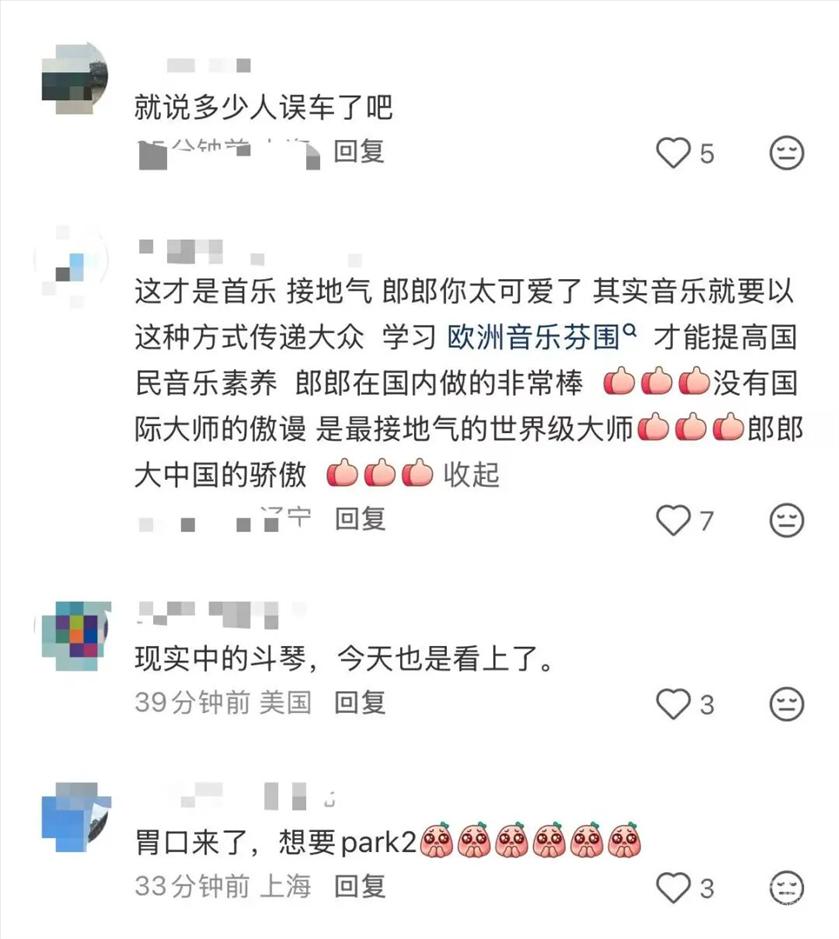Reply to the 想要park2 comment
839x939 pixels.
(x=359, y=886)
